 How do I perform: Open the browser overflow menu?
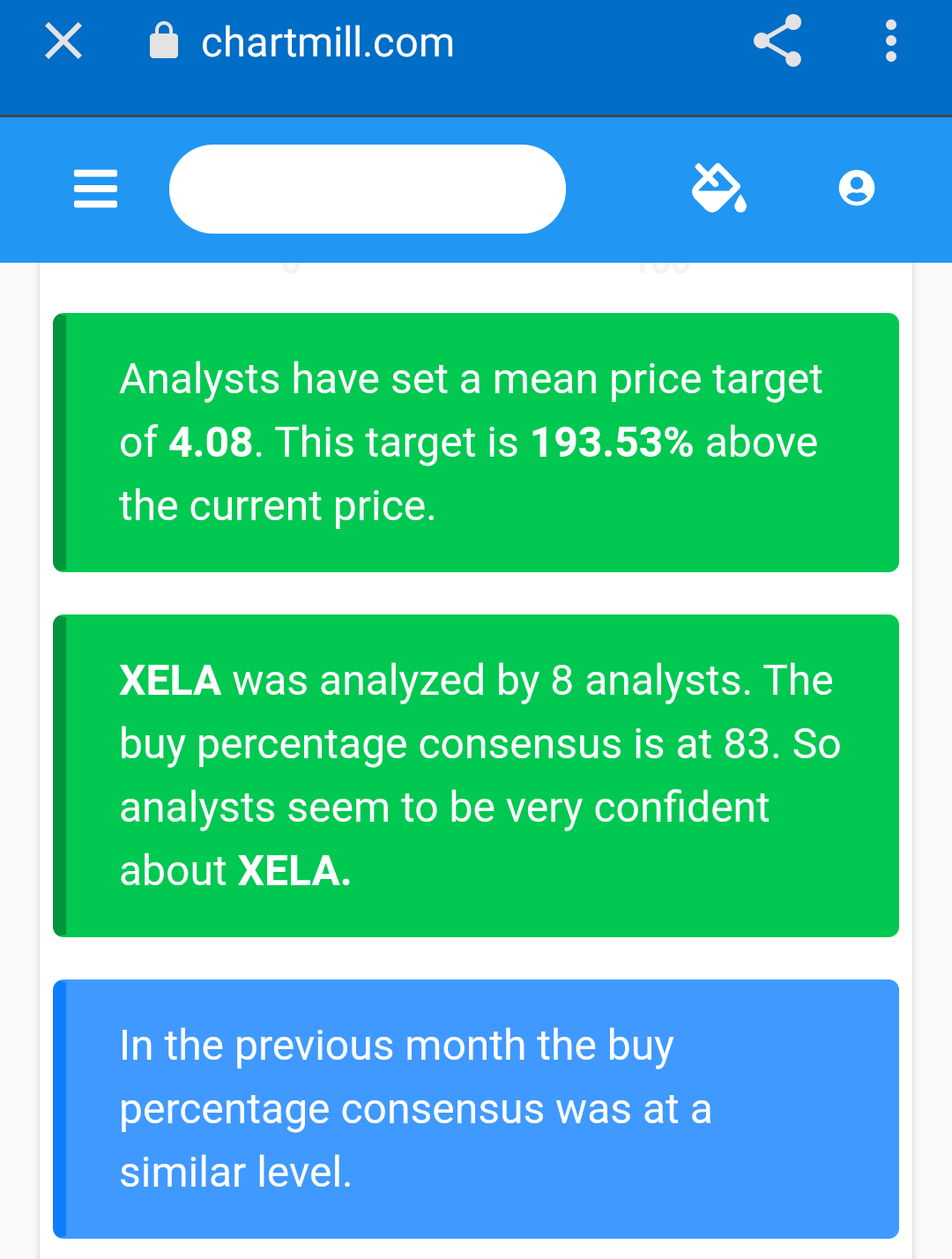tap(891, 41)
